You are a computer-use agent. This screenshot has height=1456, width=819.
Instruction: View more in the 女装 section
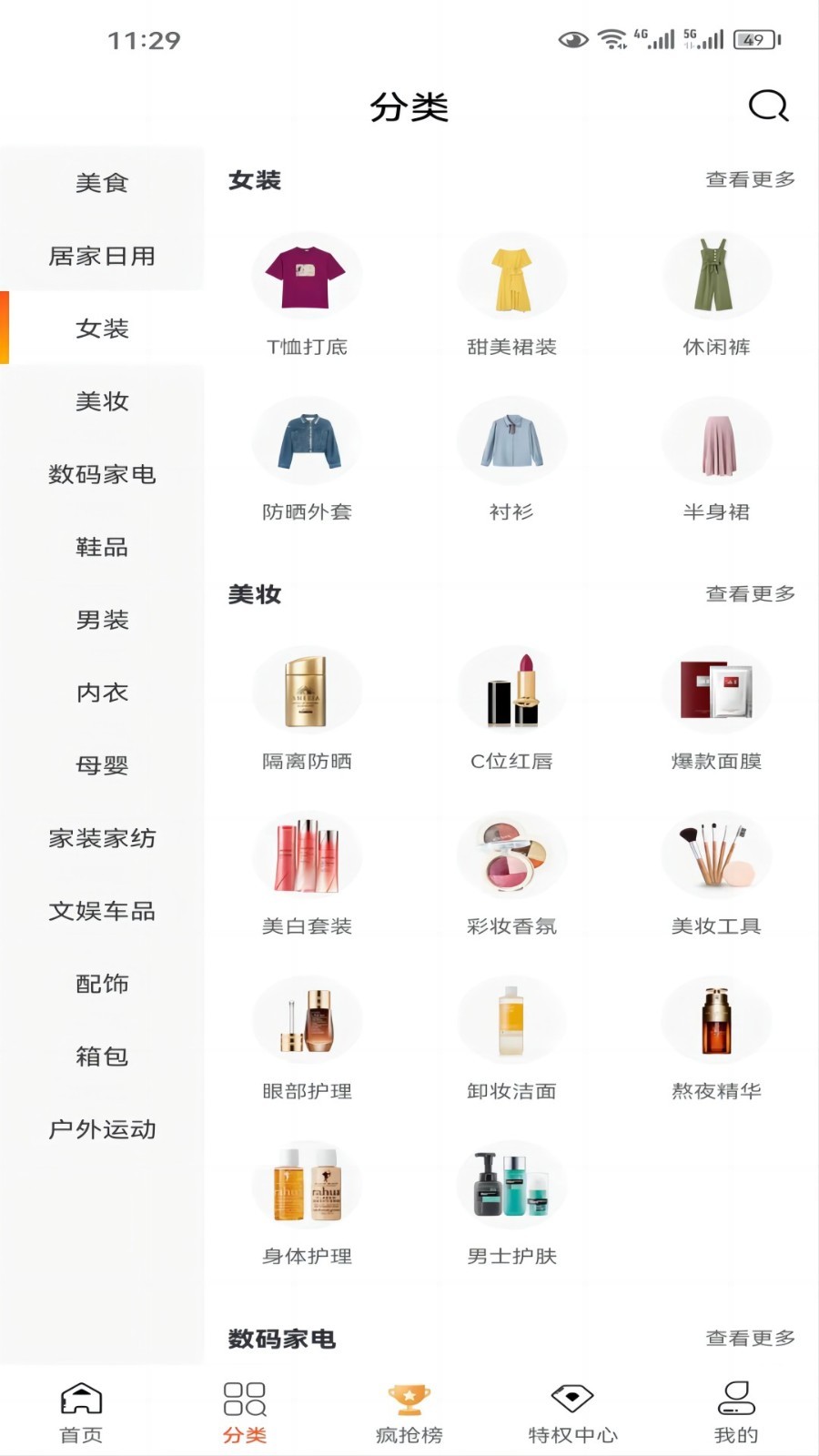click(750, 180)
